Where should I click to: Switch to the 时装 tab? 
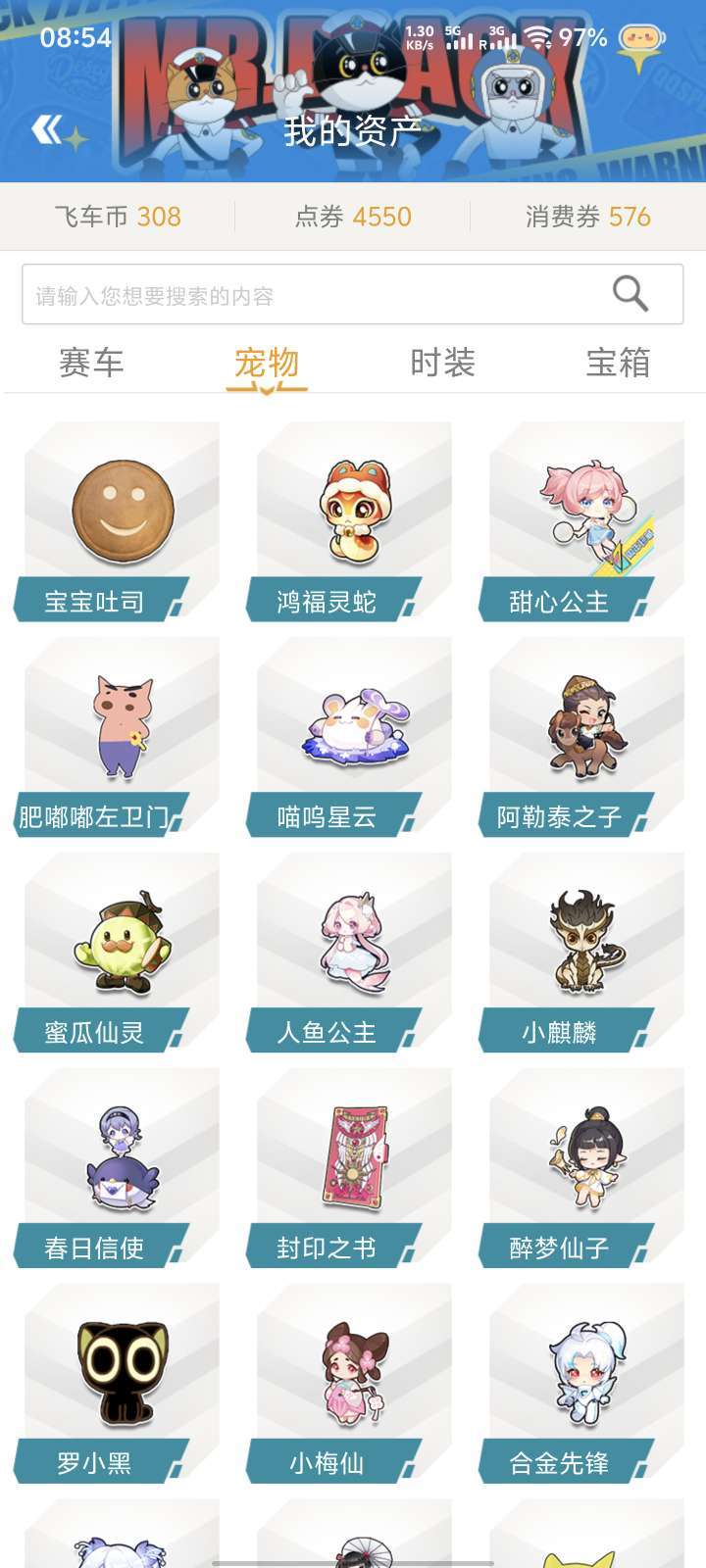[442, 364]
